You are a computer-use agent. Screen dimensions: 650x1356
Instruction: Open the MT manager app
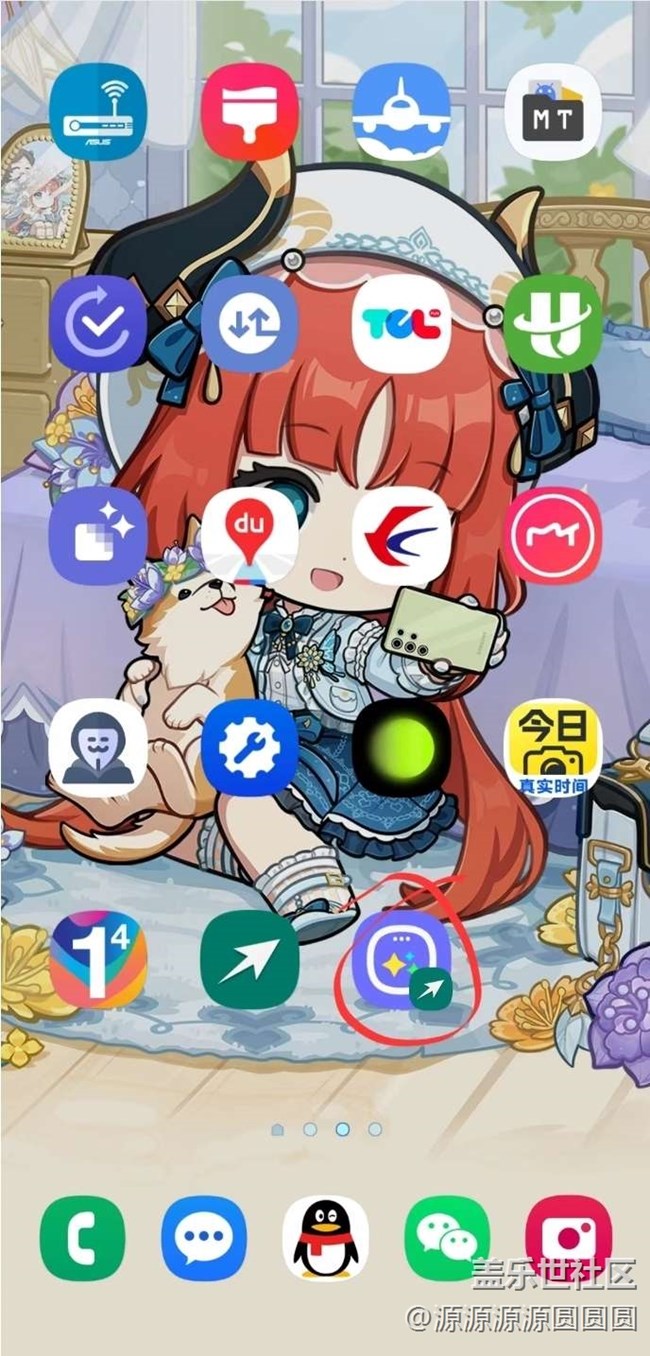pyautogui.click(x=552, y=111)
